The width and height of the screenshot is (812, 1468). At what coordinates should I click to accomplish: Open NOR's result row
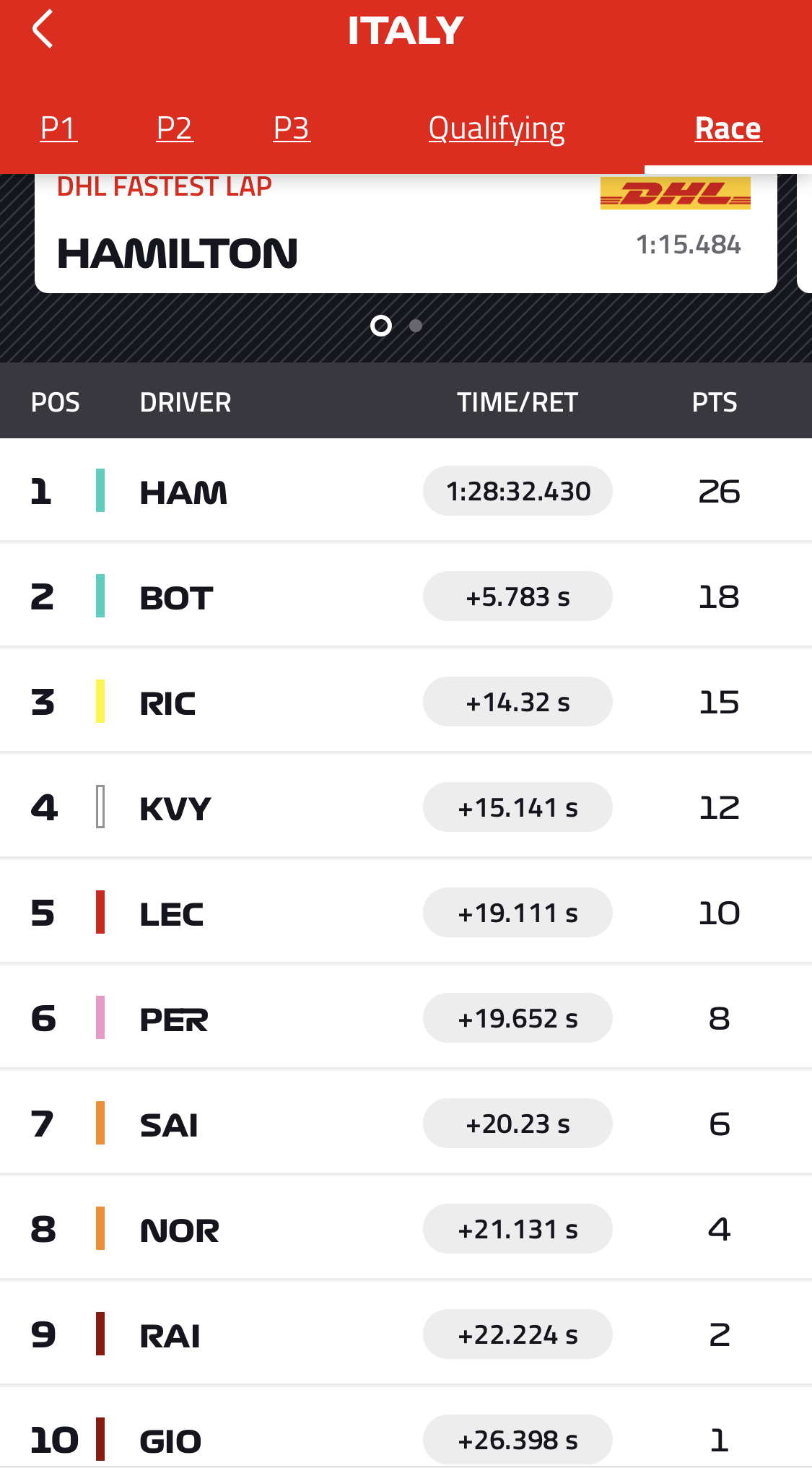[406, 1229]
